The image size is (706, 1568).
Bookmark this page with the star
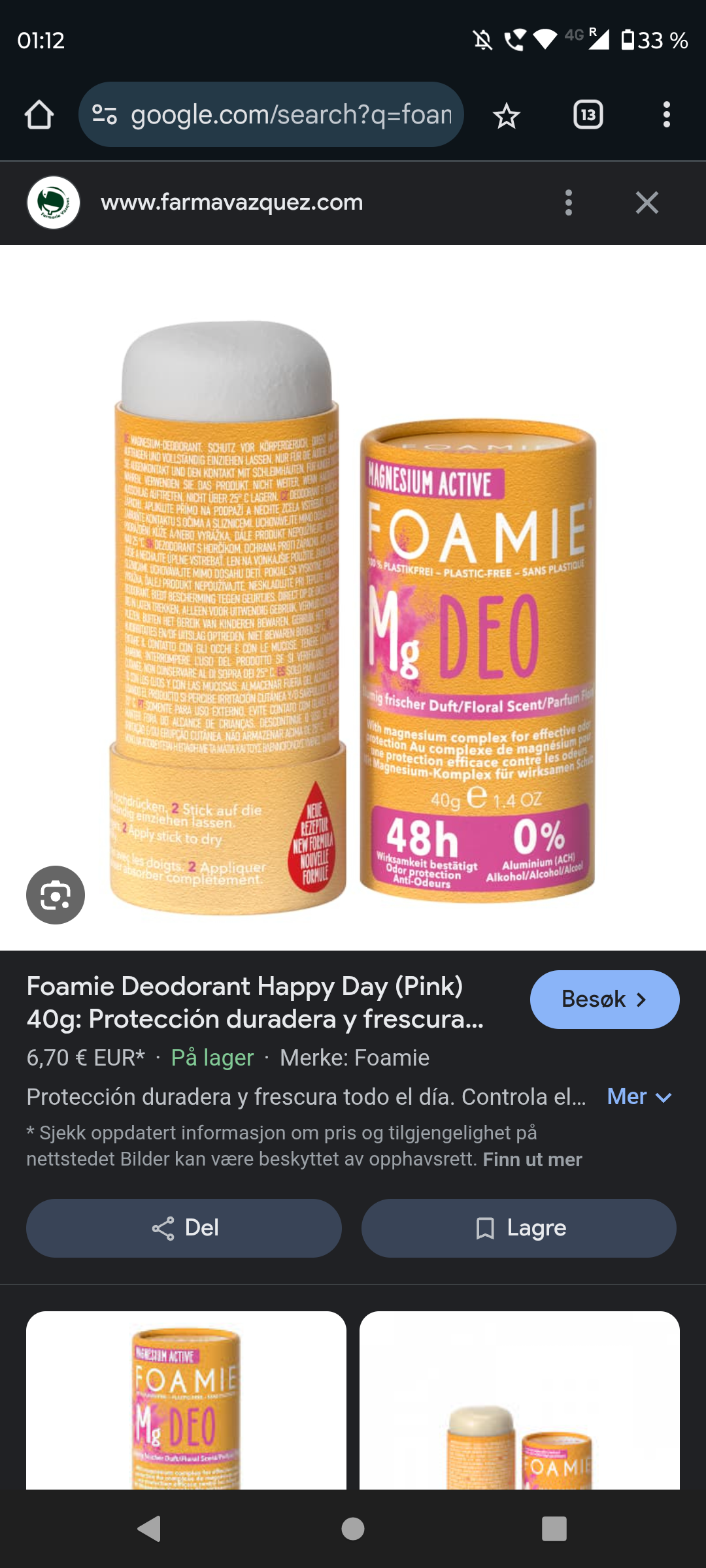pyautogui.click(x=506, y=116)
